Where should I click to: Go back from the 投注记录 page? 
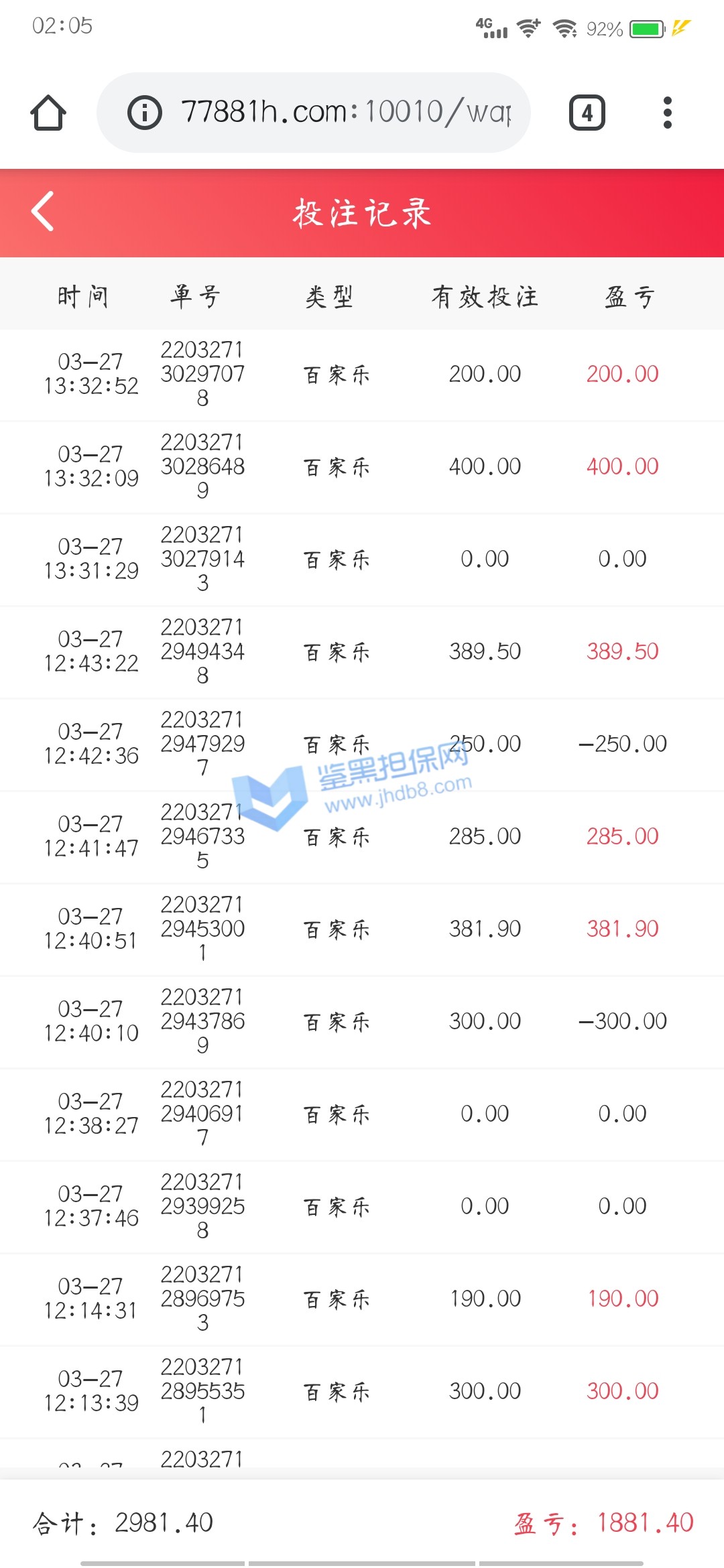(x=43, y=212)
